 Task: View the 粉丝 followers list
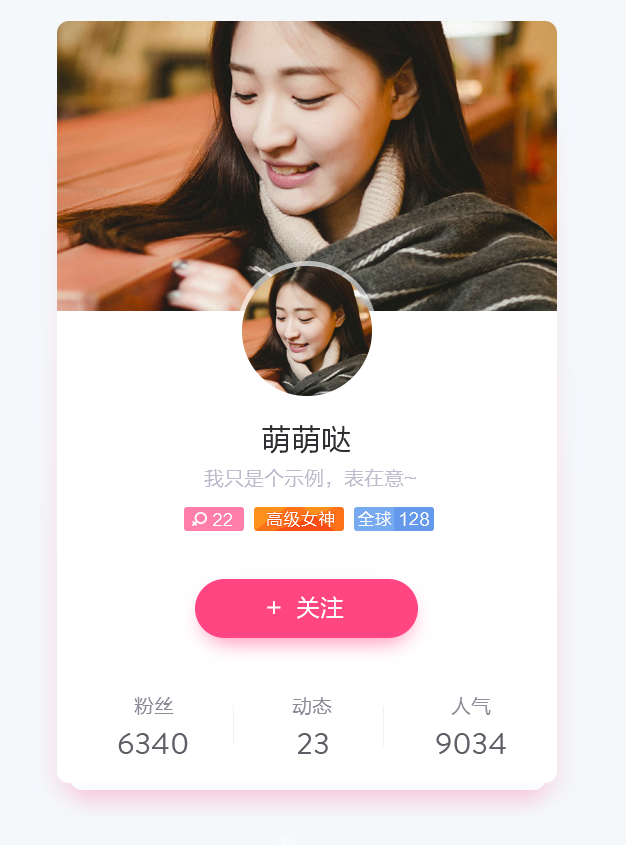tap(153, 728)
